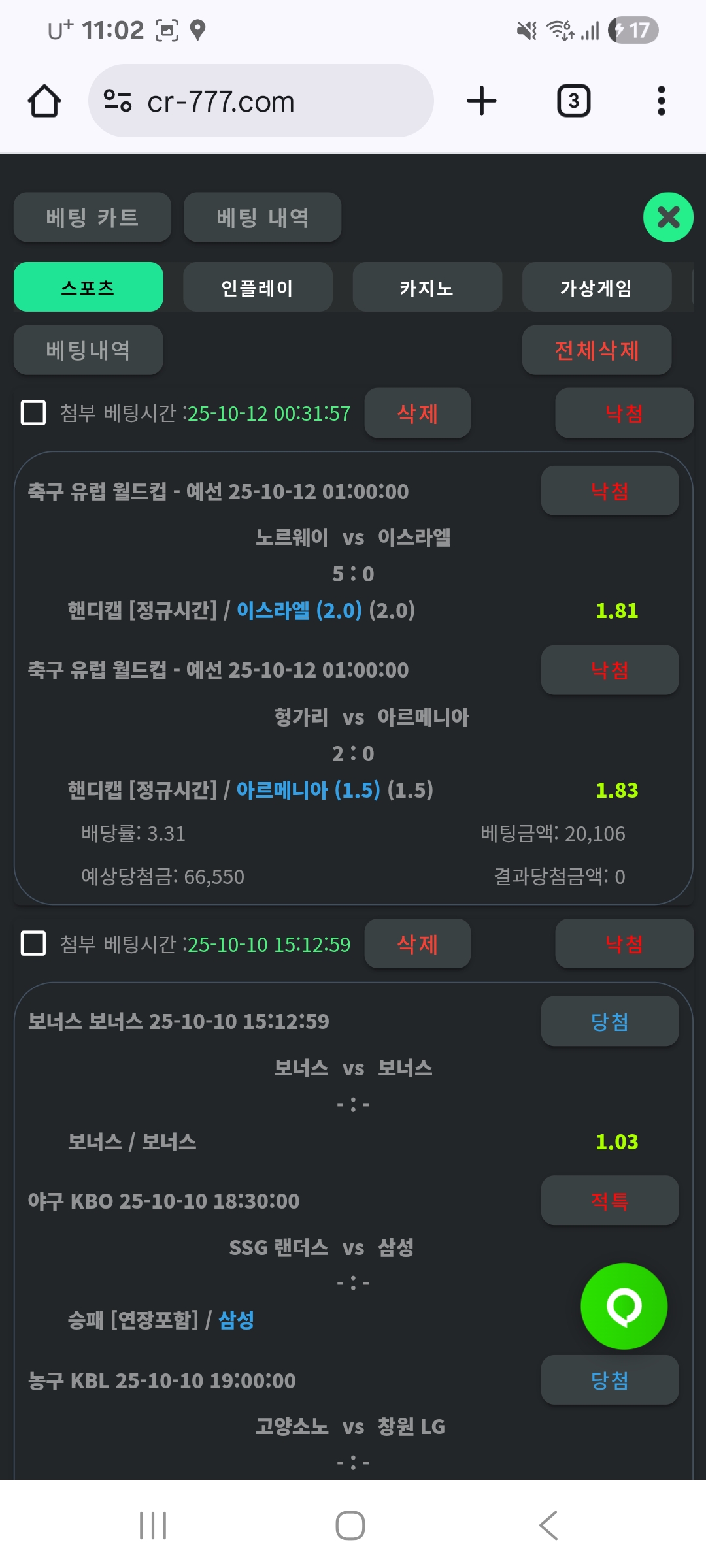Image resolution: width=706 pixels, height=1568 pixels.
Task: Tap the 전체삭제 button
Action: coord(596,351)
